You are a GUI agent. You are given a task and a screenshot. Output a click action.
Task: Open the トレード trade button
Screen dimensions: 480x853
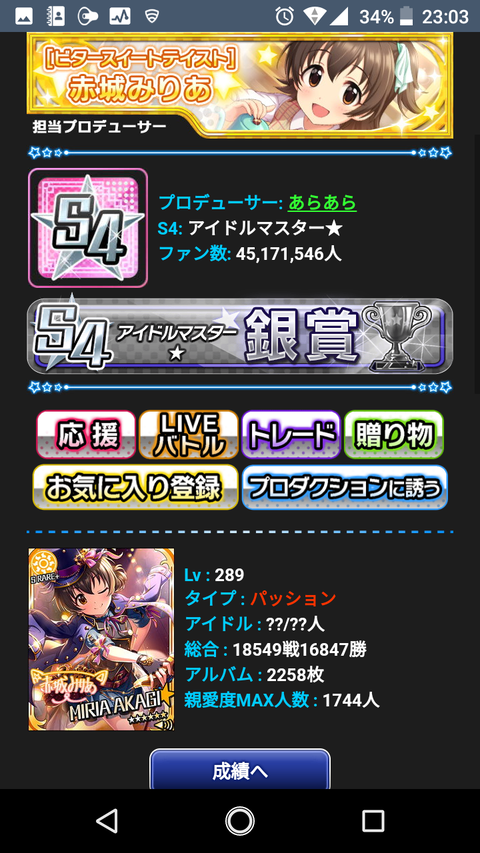pyautogui.click(x=291, y=434)
